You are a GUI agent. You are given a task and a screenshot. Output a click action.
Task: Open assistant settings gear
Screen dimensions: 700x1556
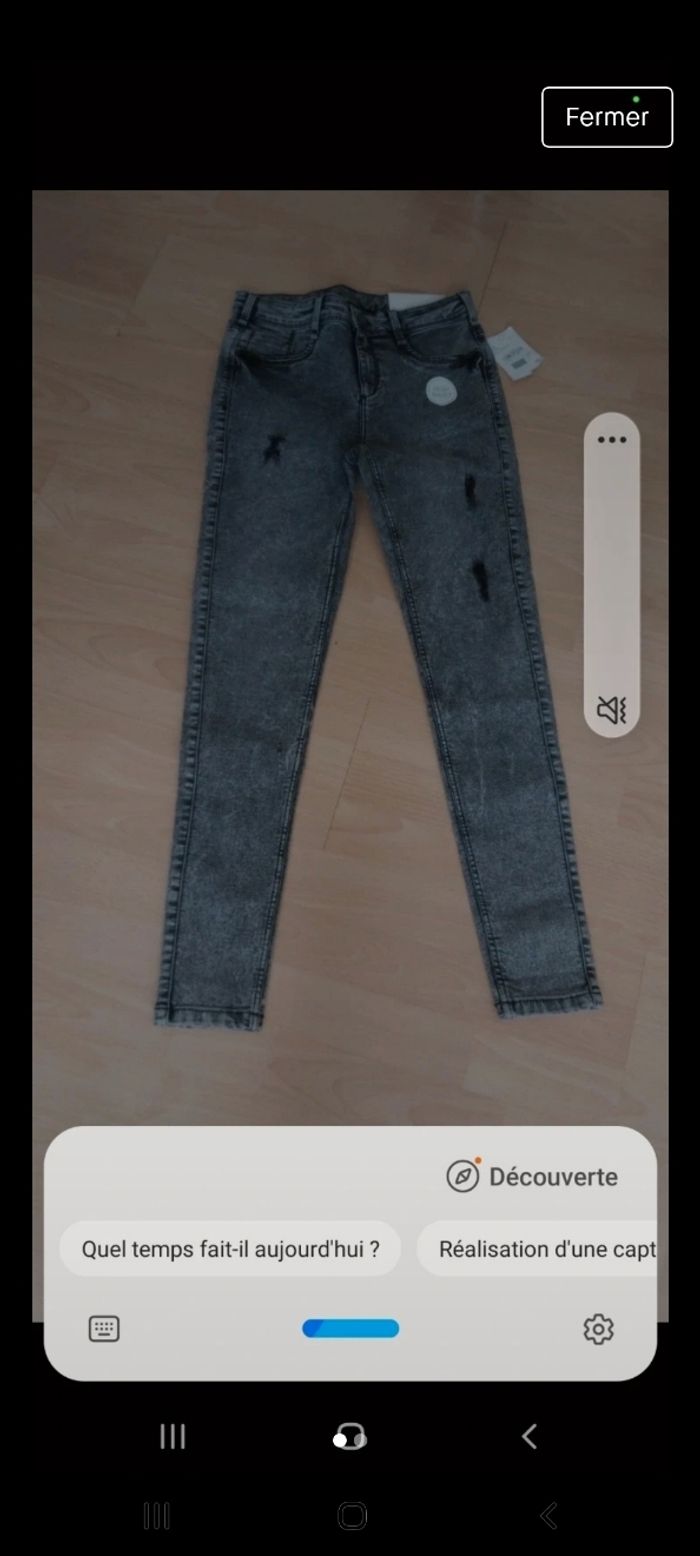click(598, 1329)
